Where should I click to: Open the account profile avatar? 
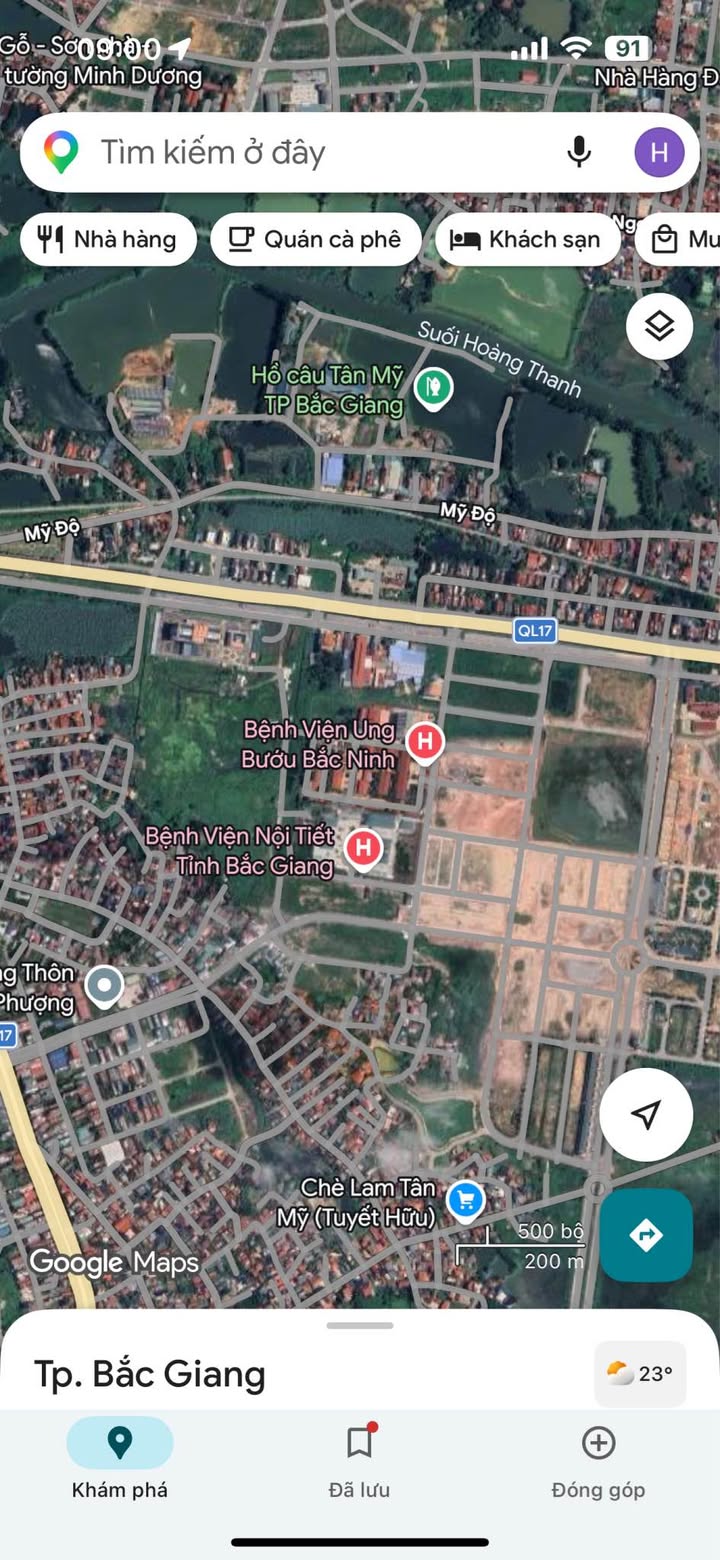pyautogui.click(x=659, y=152)
